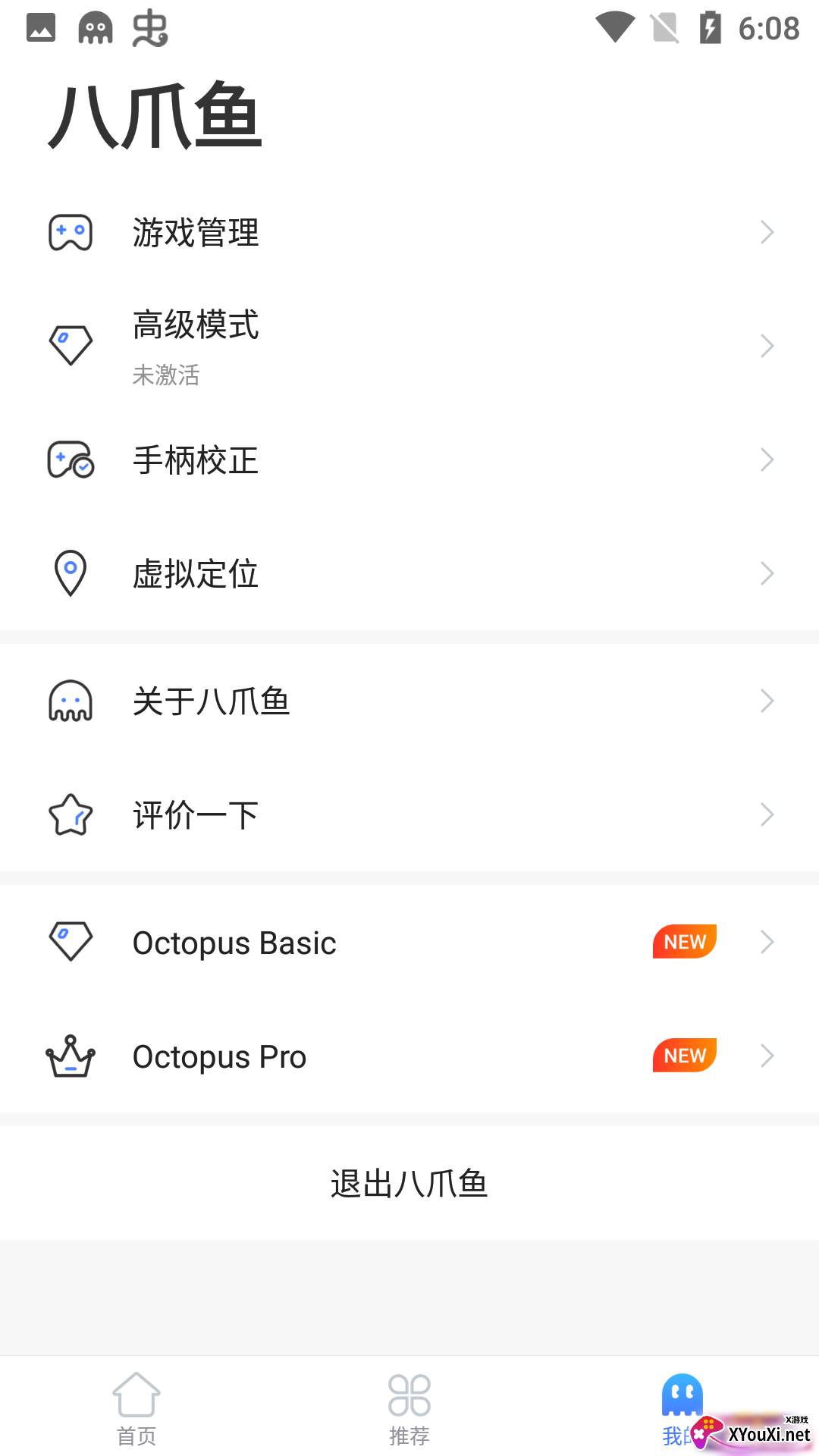The image size is (819, 1456).
Task: Open 游戏管理 game management
Action: pyautogui.click(x=409, y=232)
